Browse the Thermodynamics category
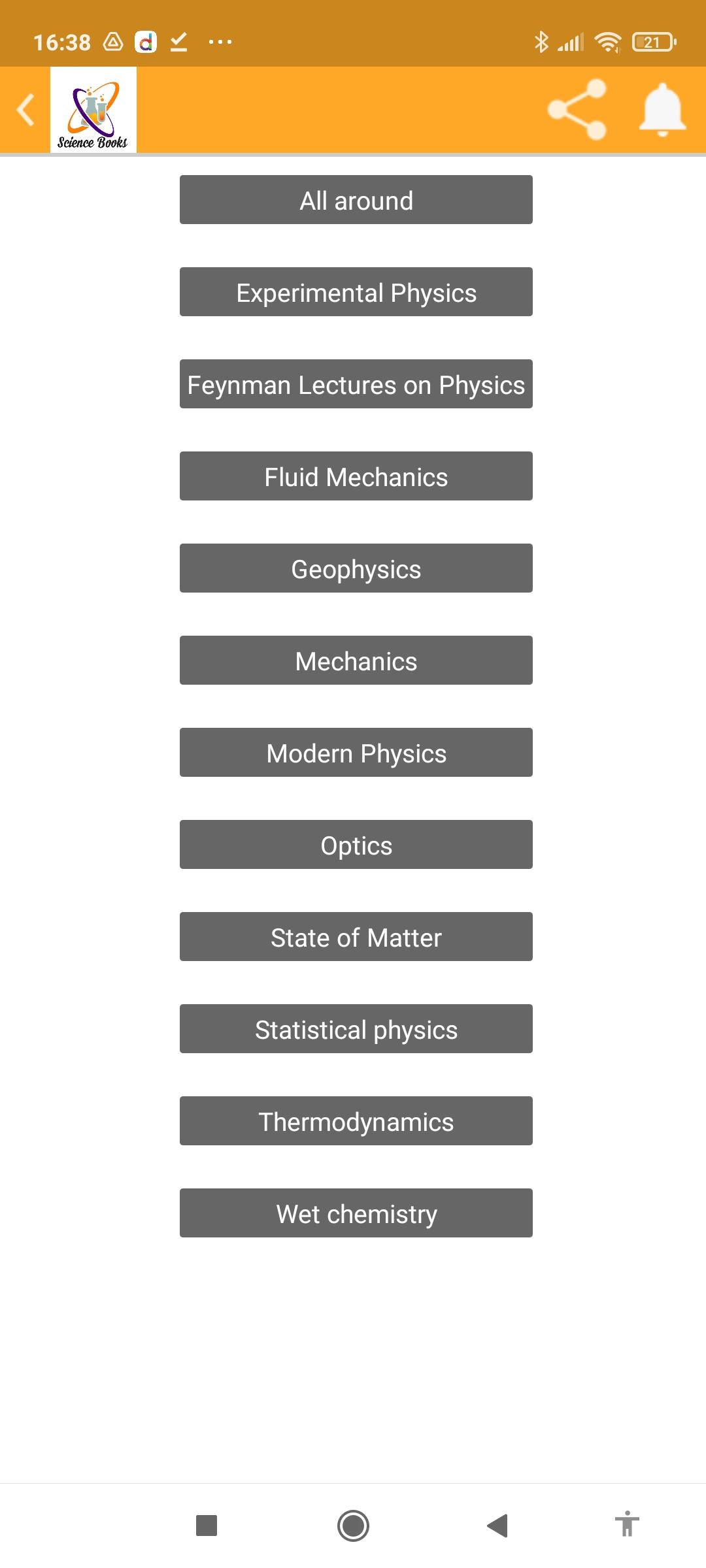 point(356,1121)
